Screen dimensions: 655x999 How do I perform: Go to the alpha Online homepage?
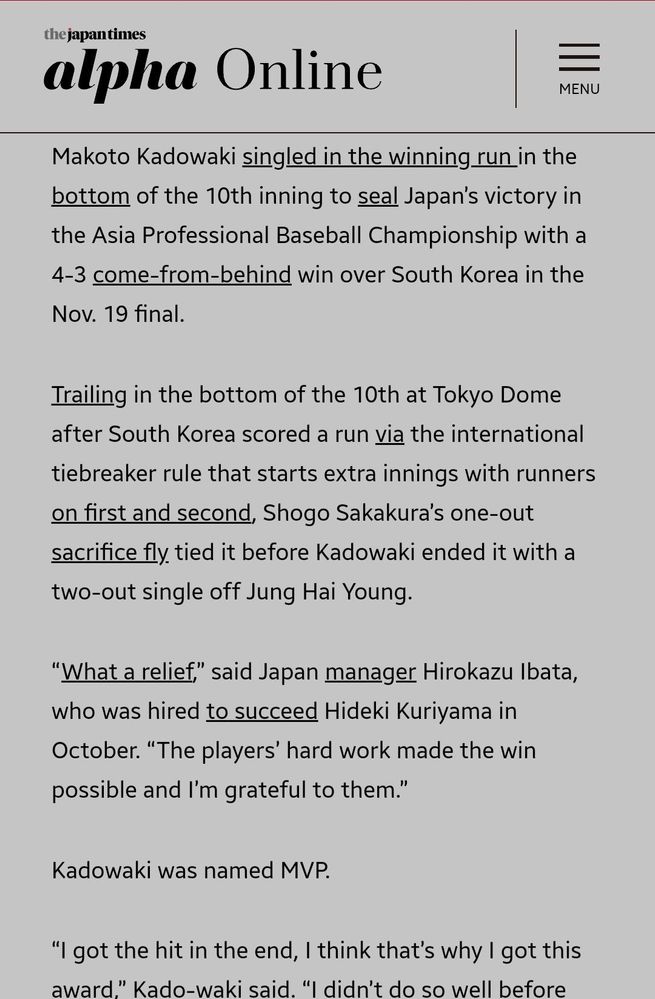click(x=212, y=68)
